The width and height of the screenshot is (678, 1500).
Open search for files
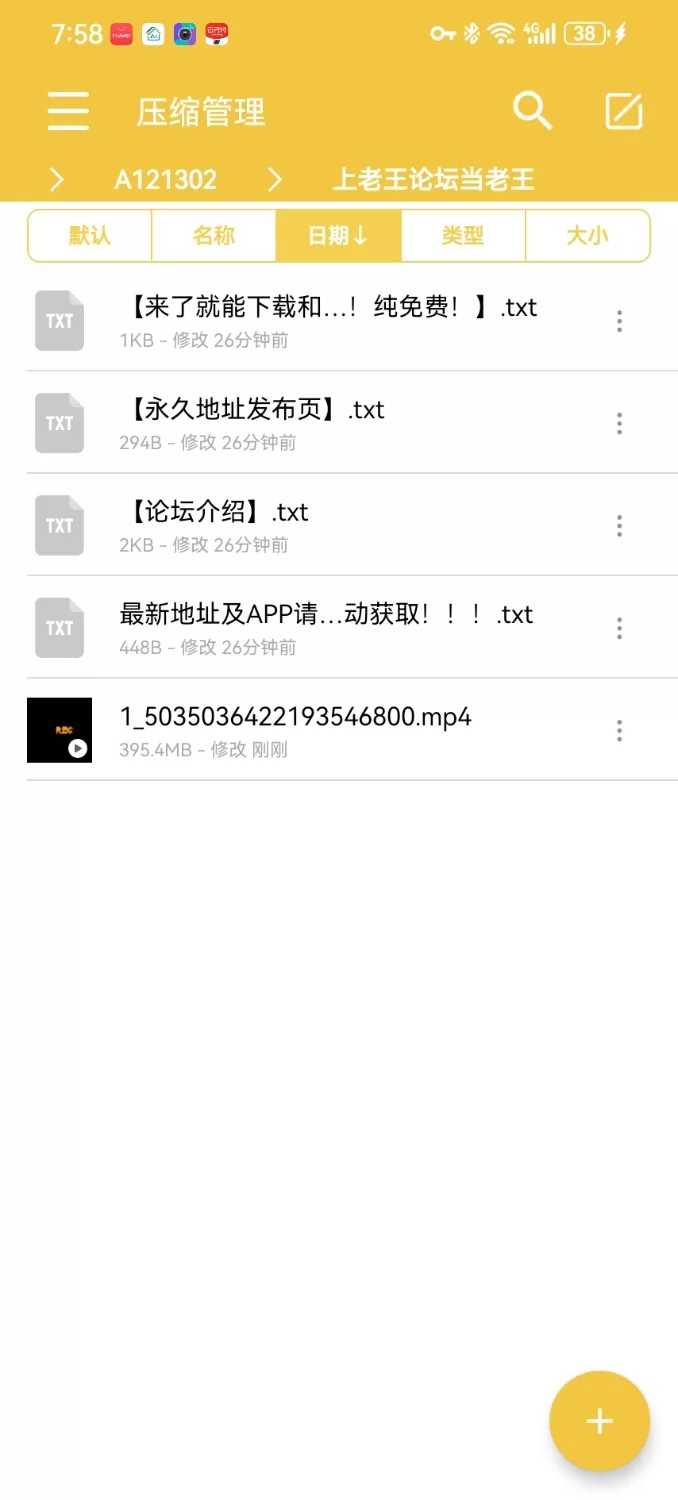pyautogui.click(x=532, y=111)
